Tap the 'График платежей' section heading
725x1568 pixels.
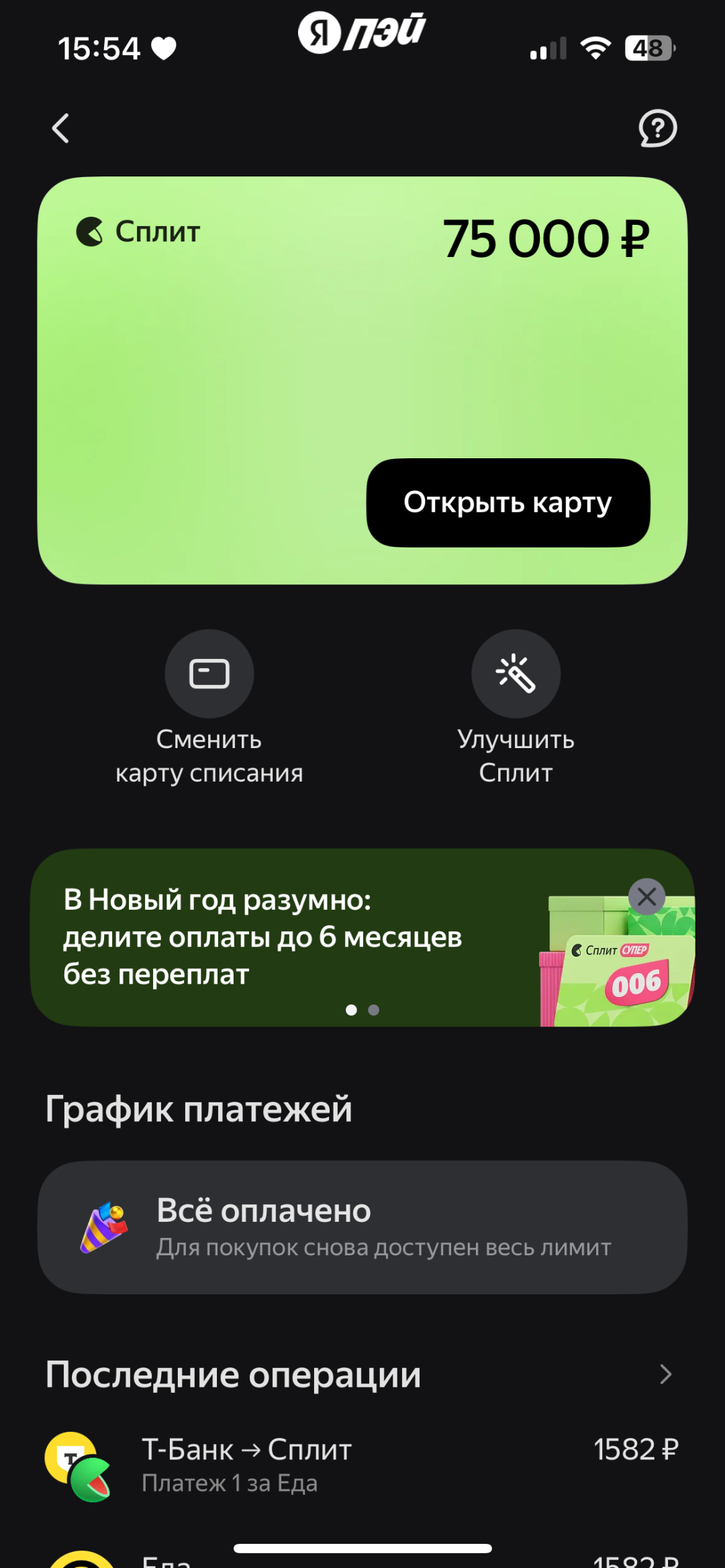point(199,1109)
